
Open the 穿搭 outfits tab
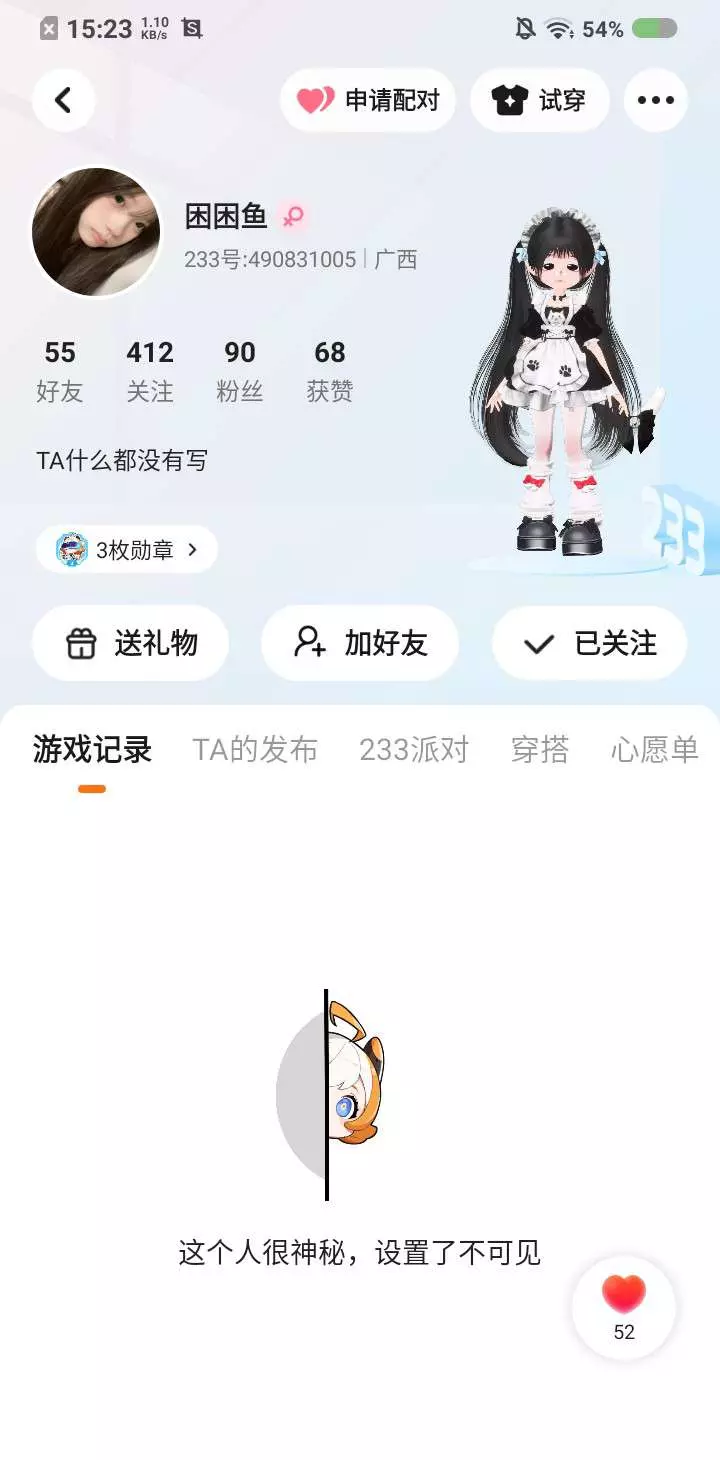point(540,750)
